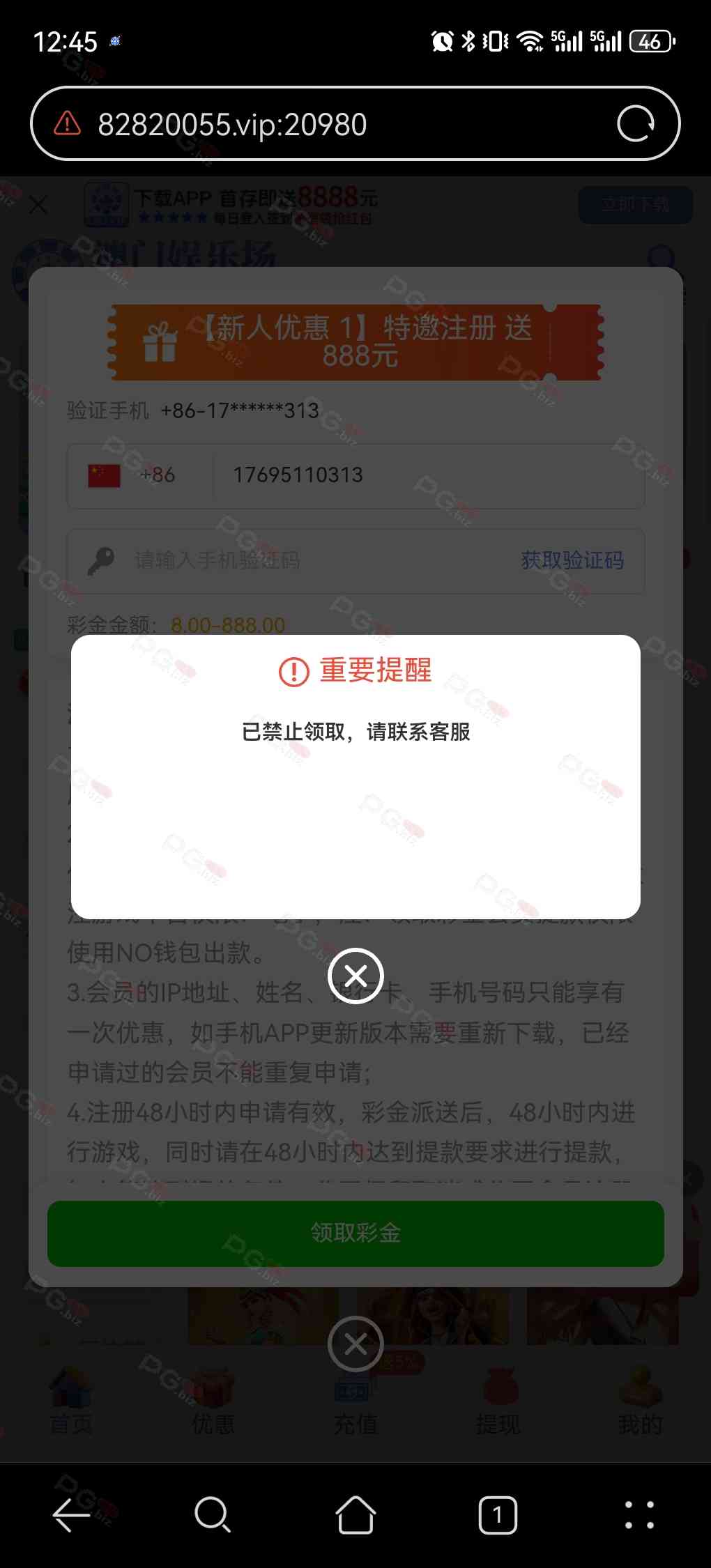Open the browser search button
Screen dimensions: 711x1568
pos(213,1515)
